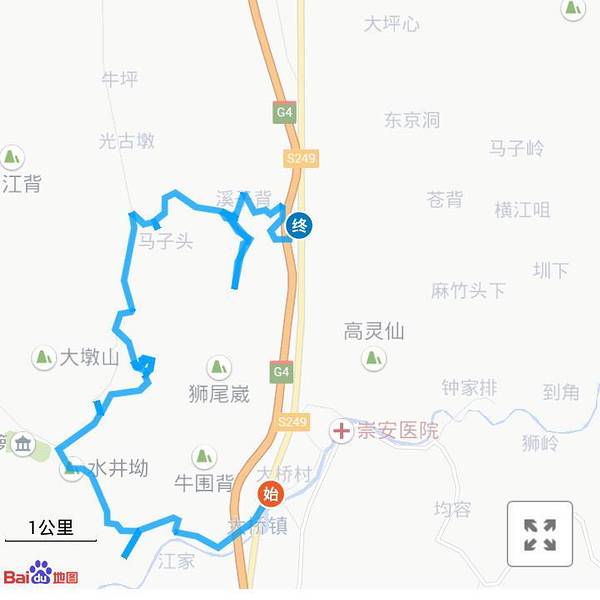This screenshot has width=600, height=600.
Task: Tap the blue end marker on the route
Action: tap(298, 226)
